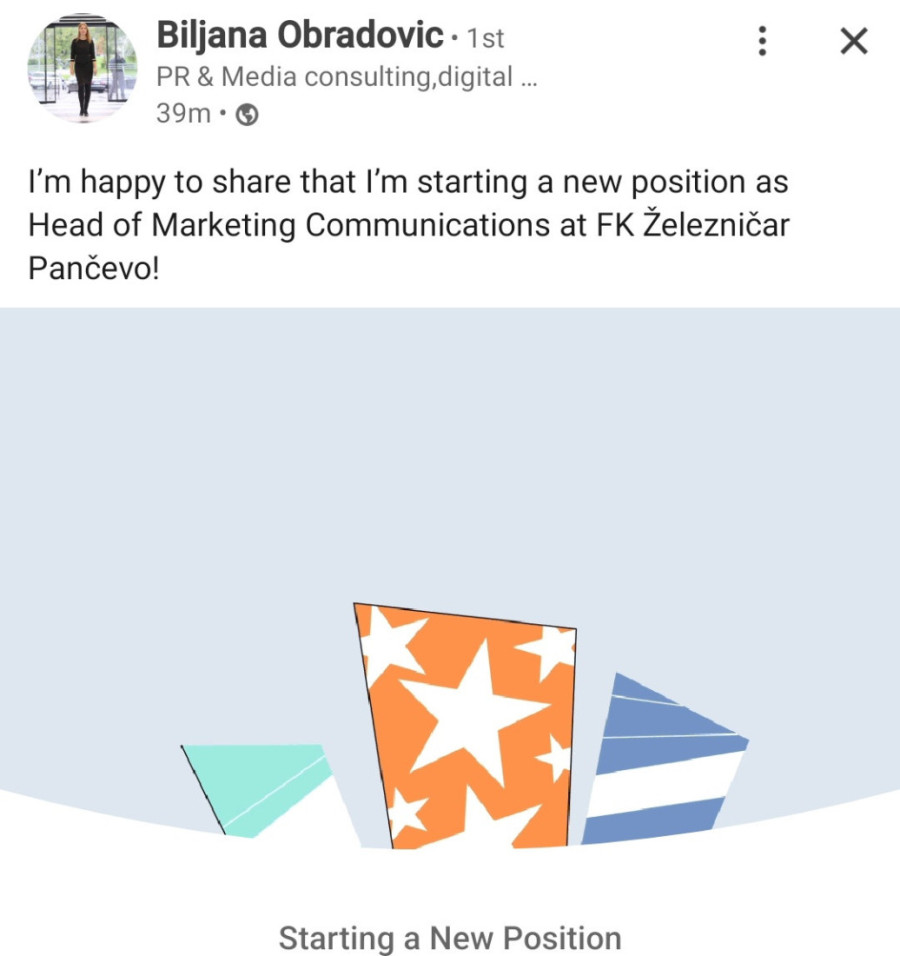Dismiss the post with the X icon

point(853,41)
